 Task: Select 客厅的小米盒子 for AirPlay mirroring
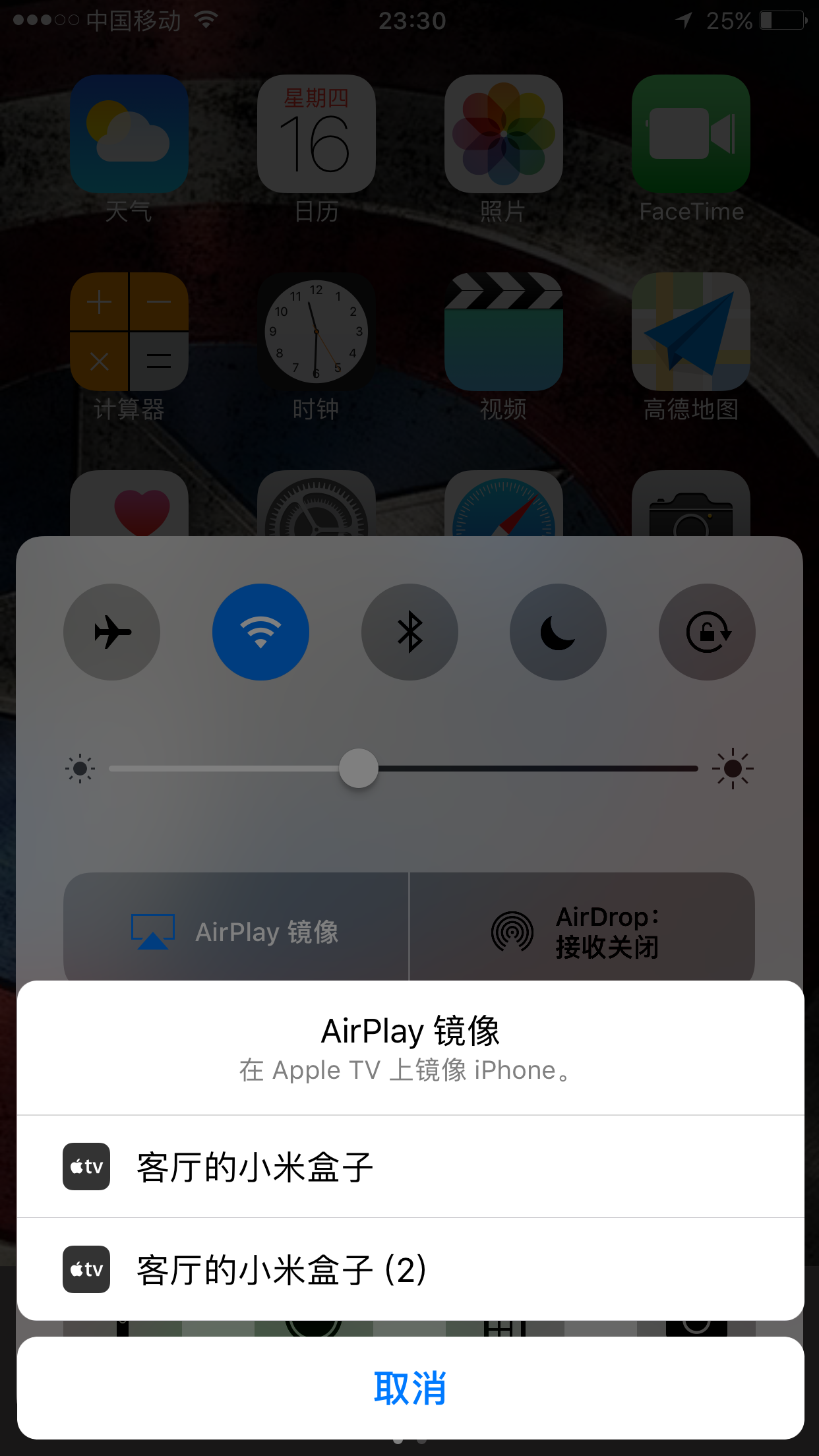click(x=409, y=1167)
